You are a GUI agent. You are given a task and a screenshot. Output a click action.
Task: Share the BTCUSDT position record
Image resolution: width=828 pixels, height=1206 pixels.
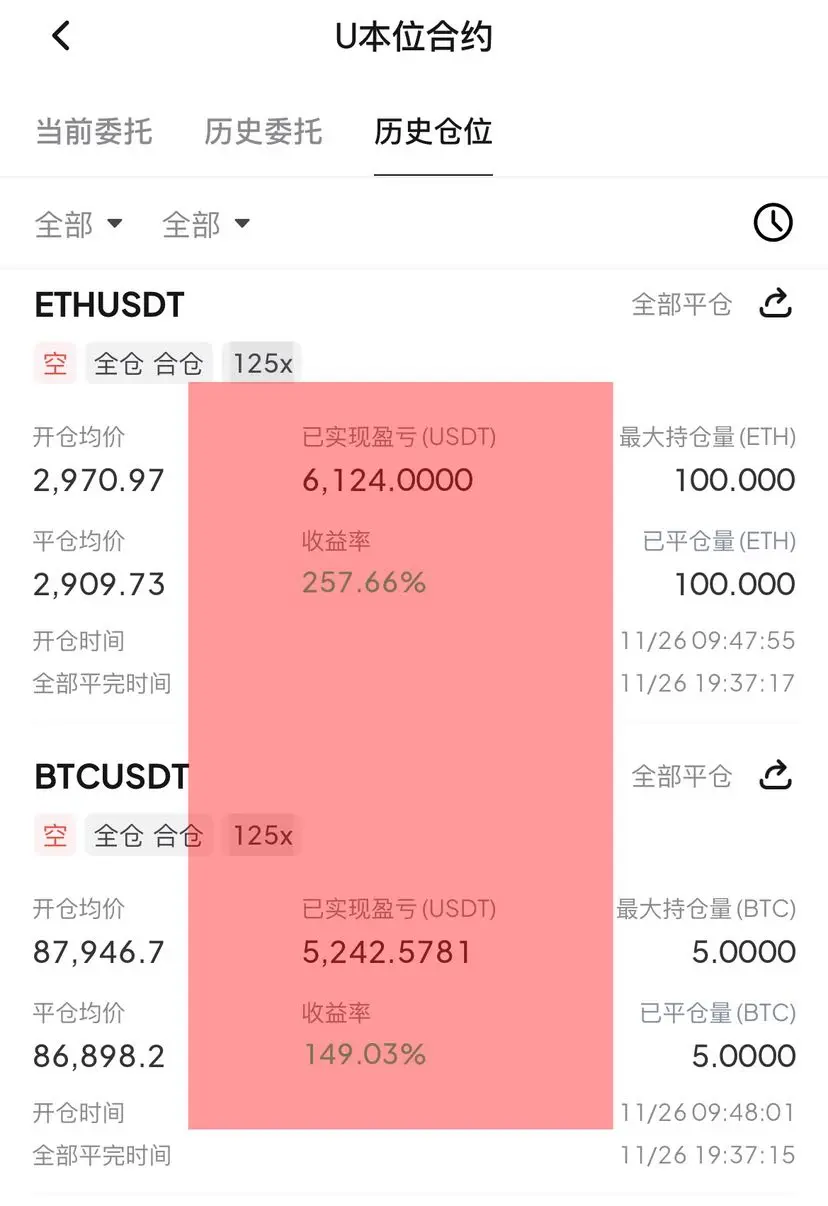(x=776, y=775)
